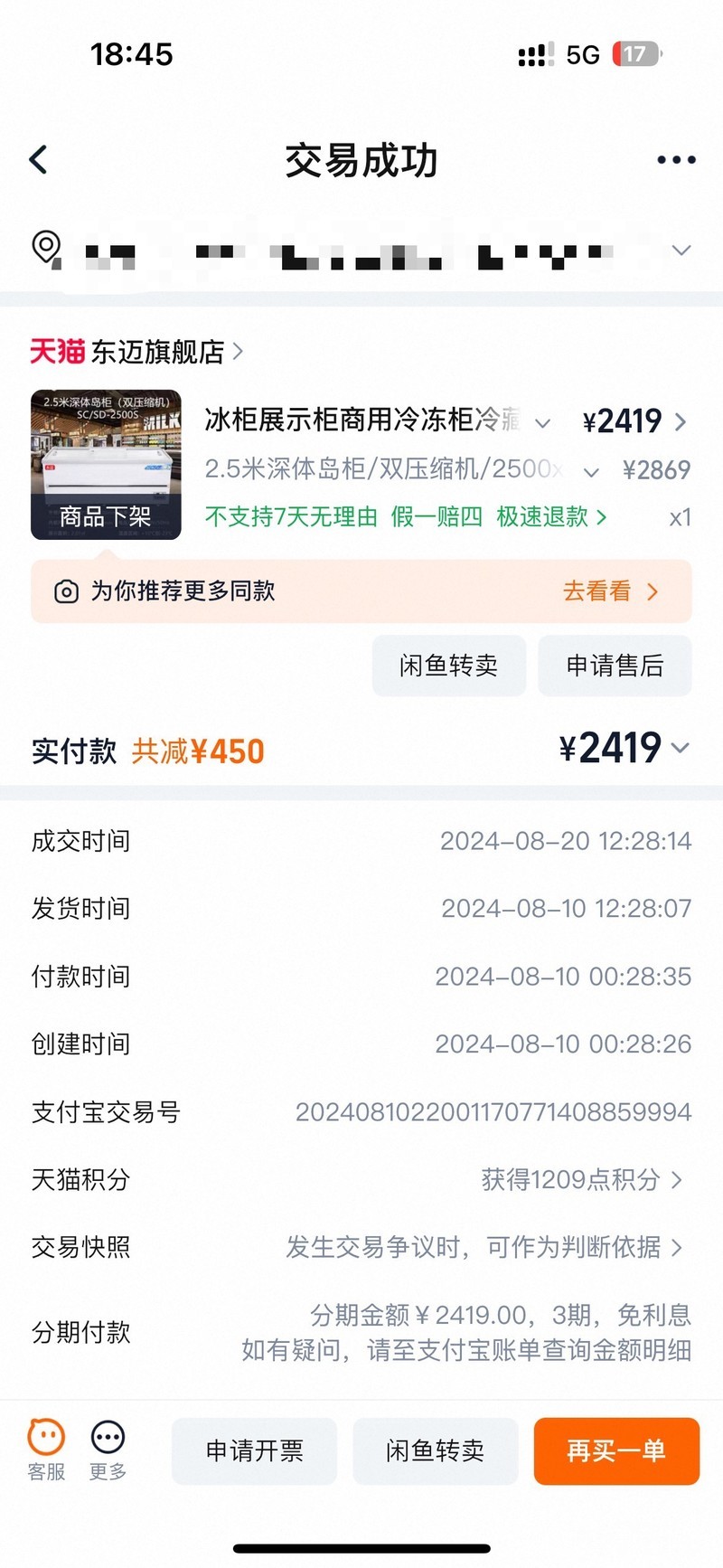The image size is (723, 1568).
Task: Open the three-dot overflow menu
Action: point(675,160)
